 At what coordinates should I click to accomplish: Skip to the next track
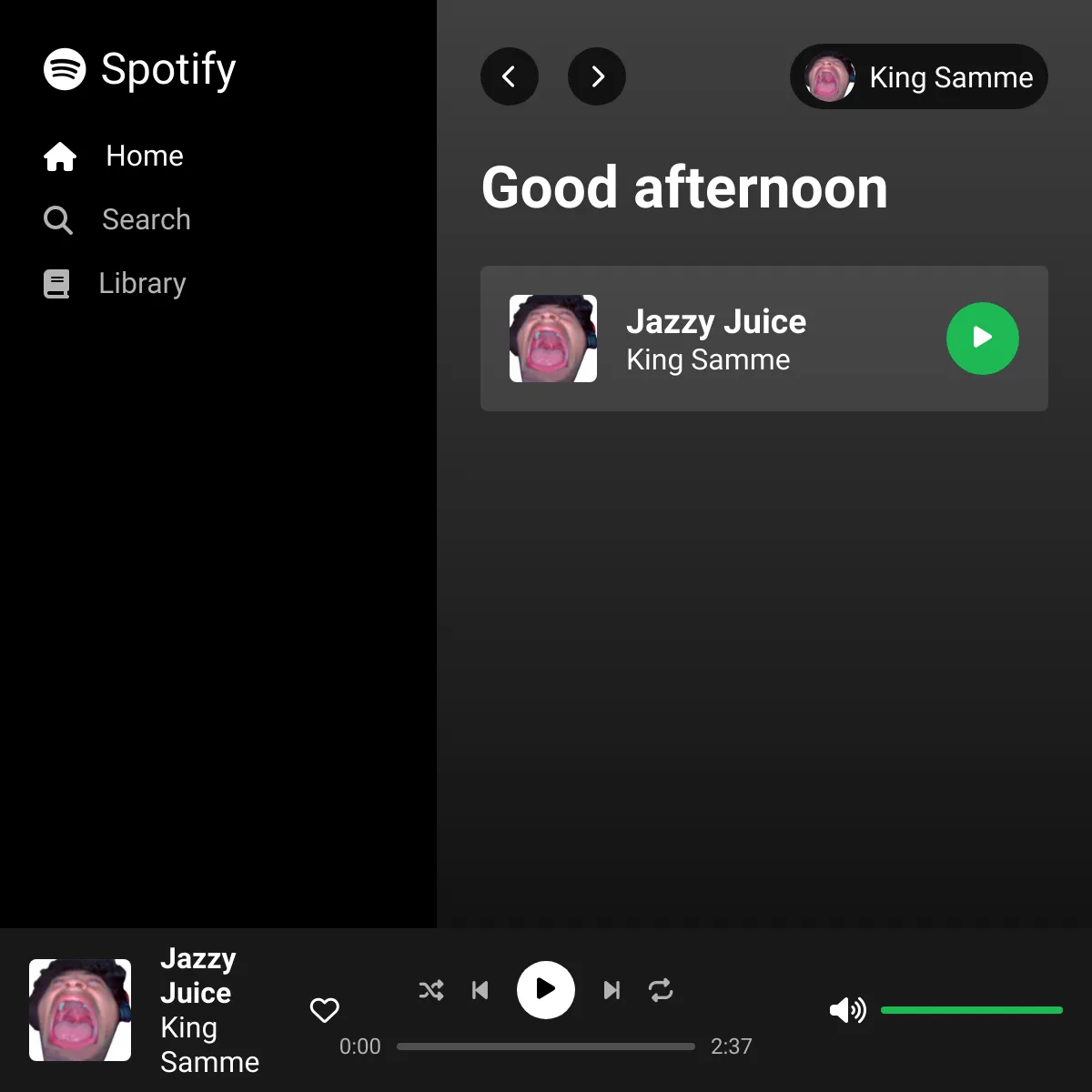612,990
